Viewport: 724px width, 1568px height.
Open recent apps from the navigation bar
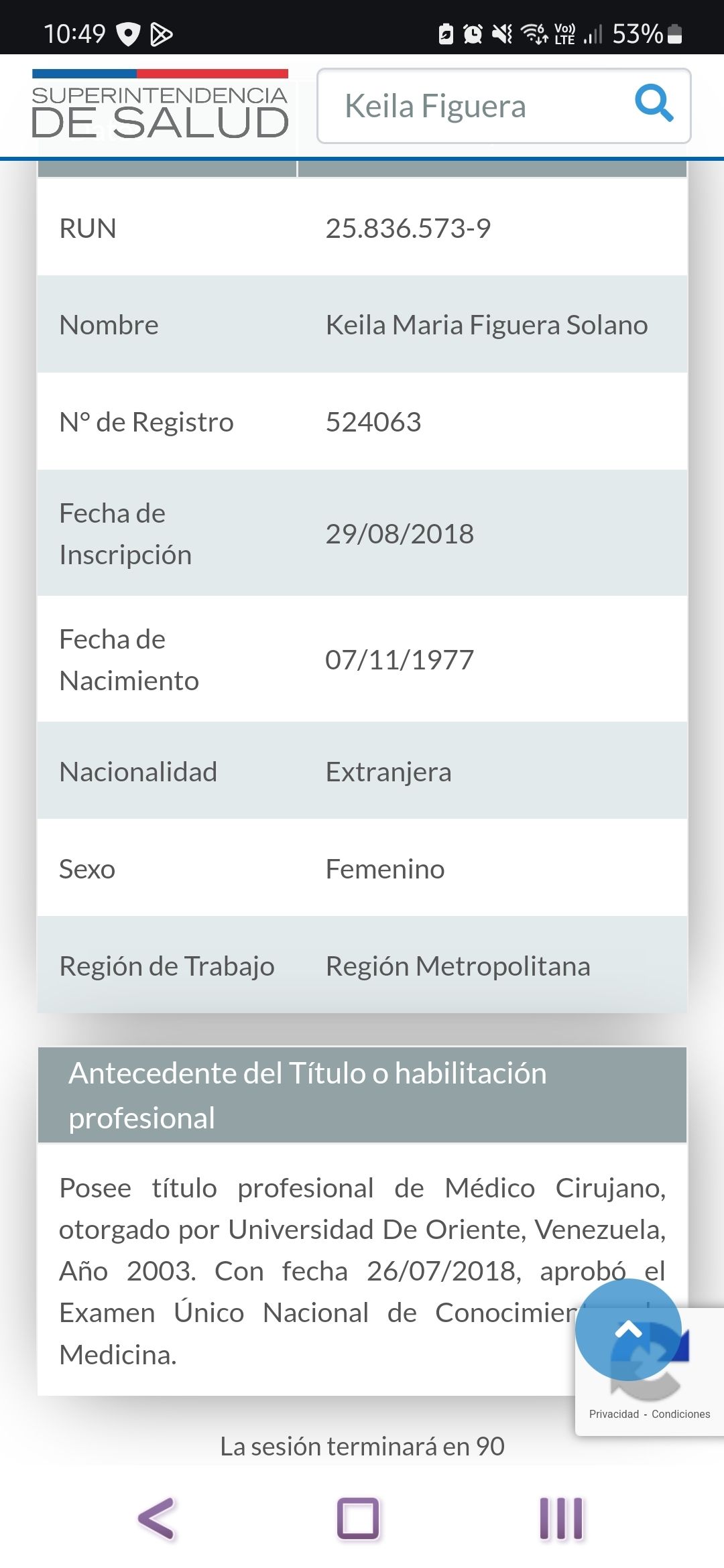(562, 1518)
